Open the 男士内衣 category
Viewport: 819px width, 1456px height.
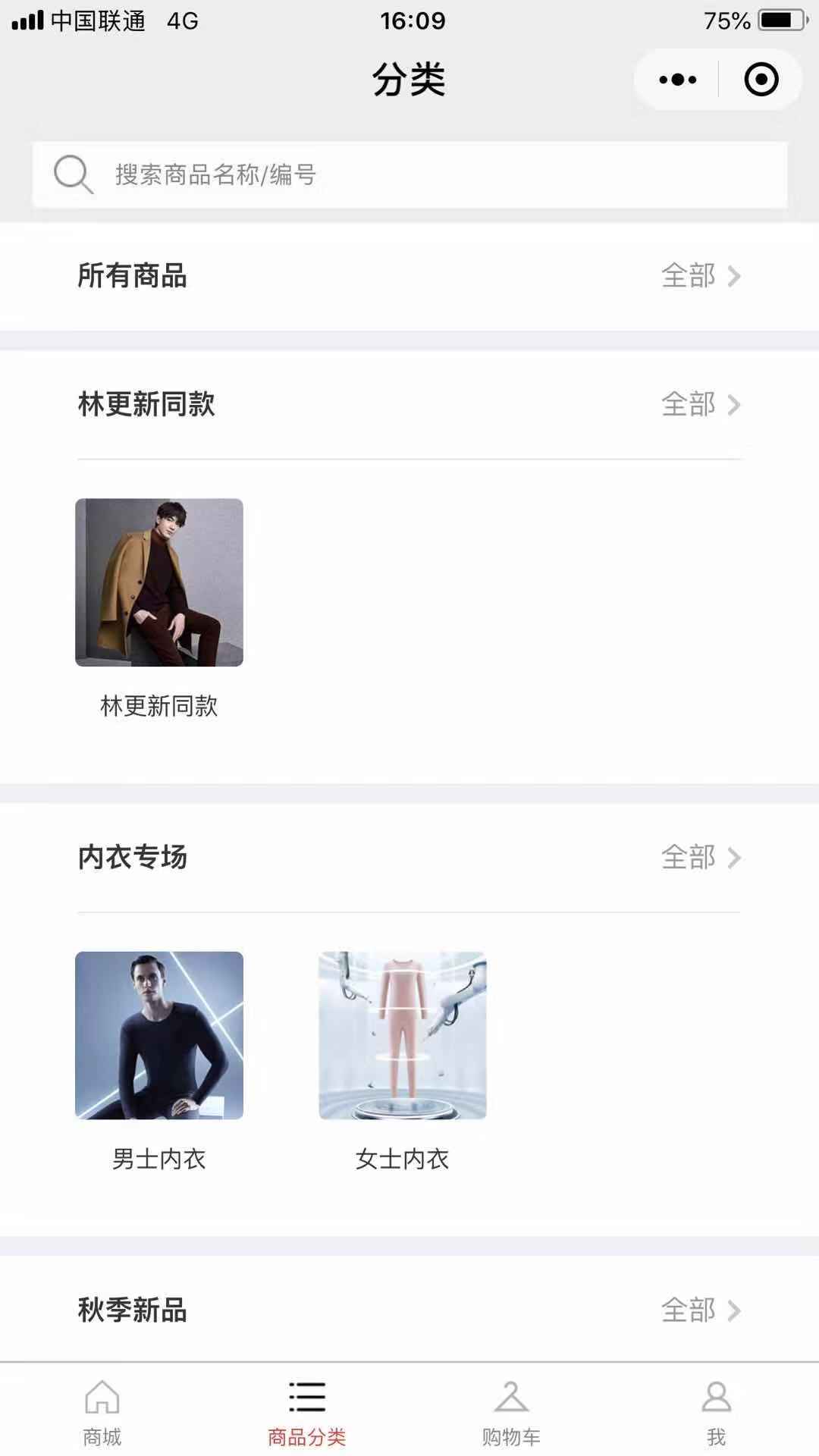tap(159, 1062)
